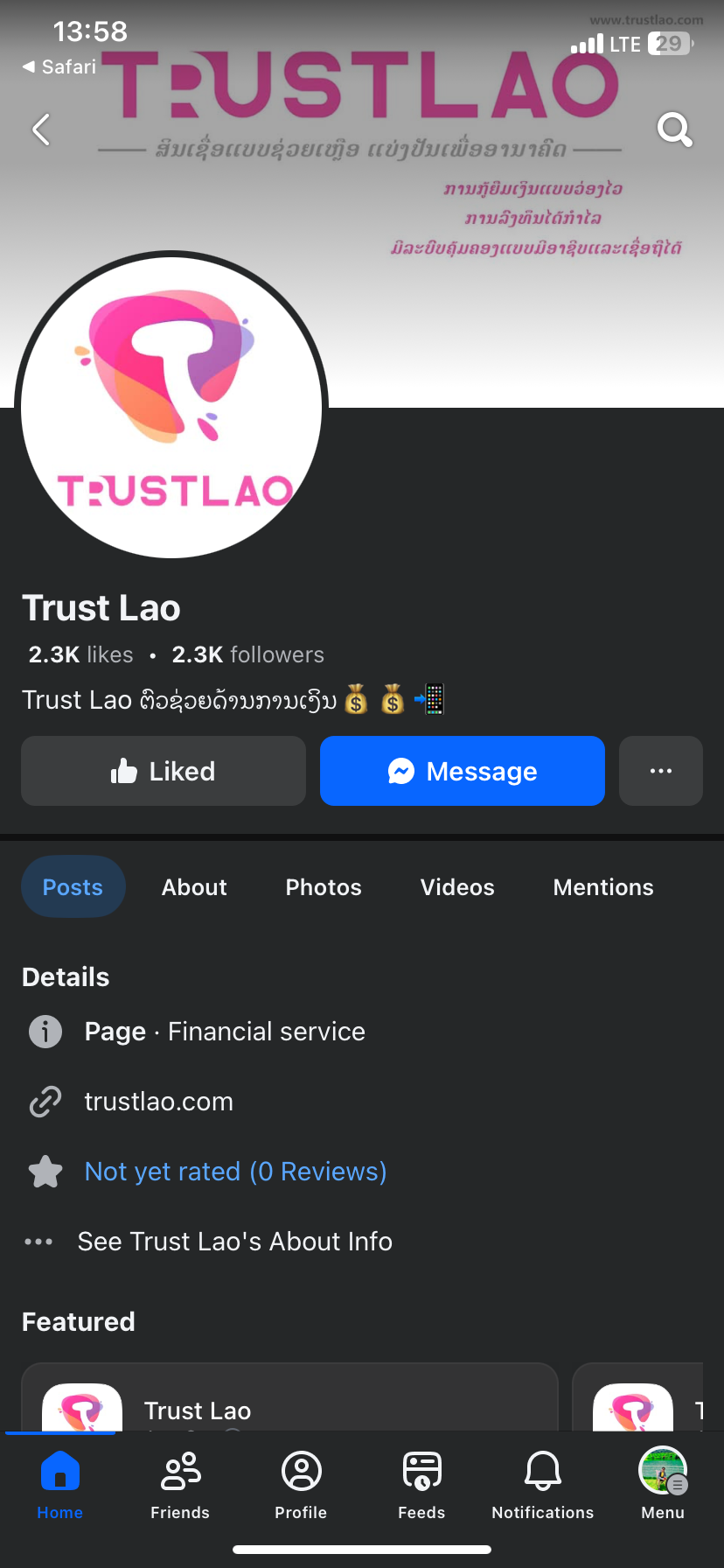Open the page search magnifier
Image resolution: width=724 pixels, height=1568 pixels.
(x=674, y=129)
